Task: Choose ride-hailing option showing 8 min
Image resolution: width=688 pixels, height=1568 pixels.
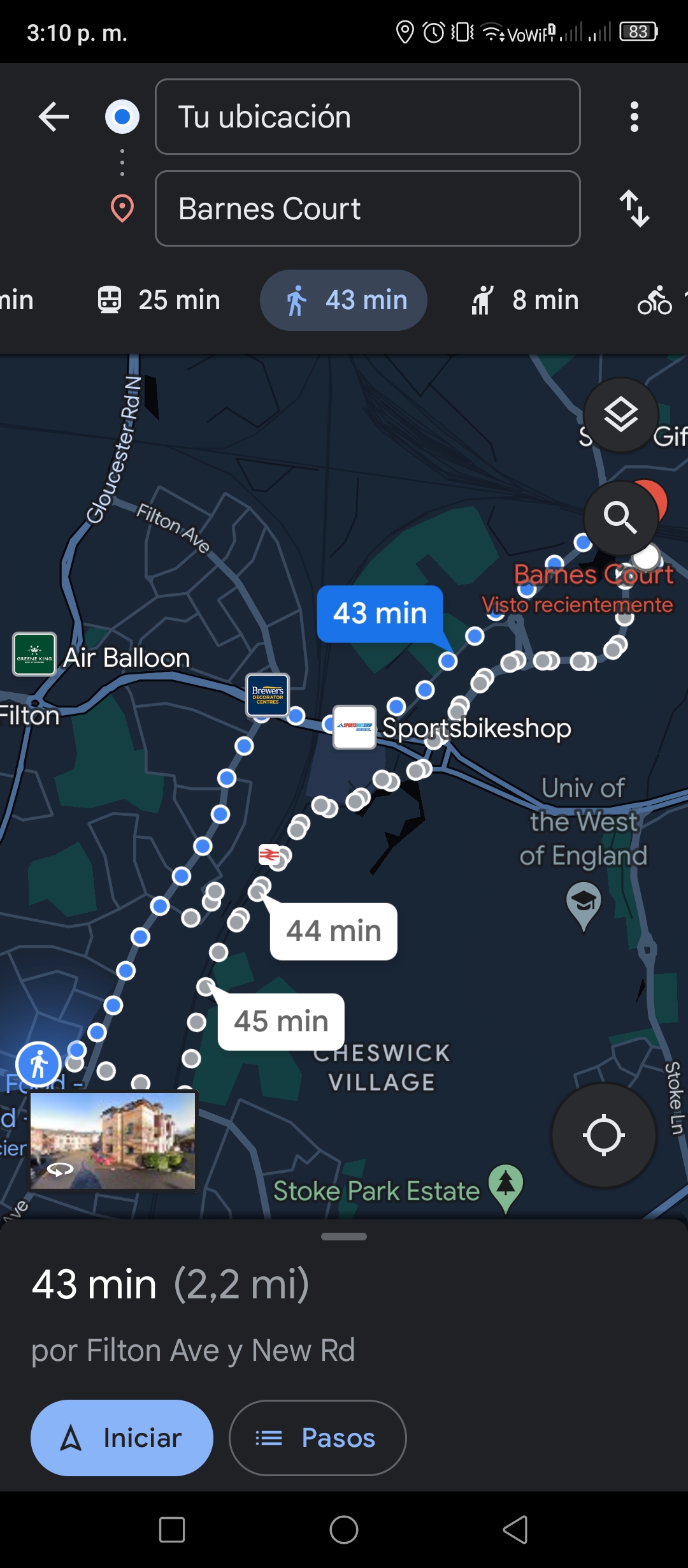Action: [x=526, y=300]
